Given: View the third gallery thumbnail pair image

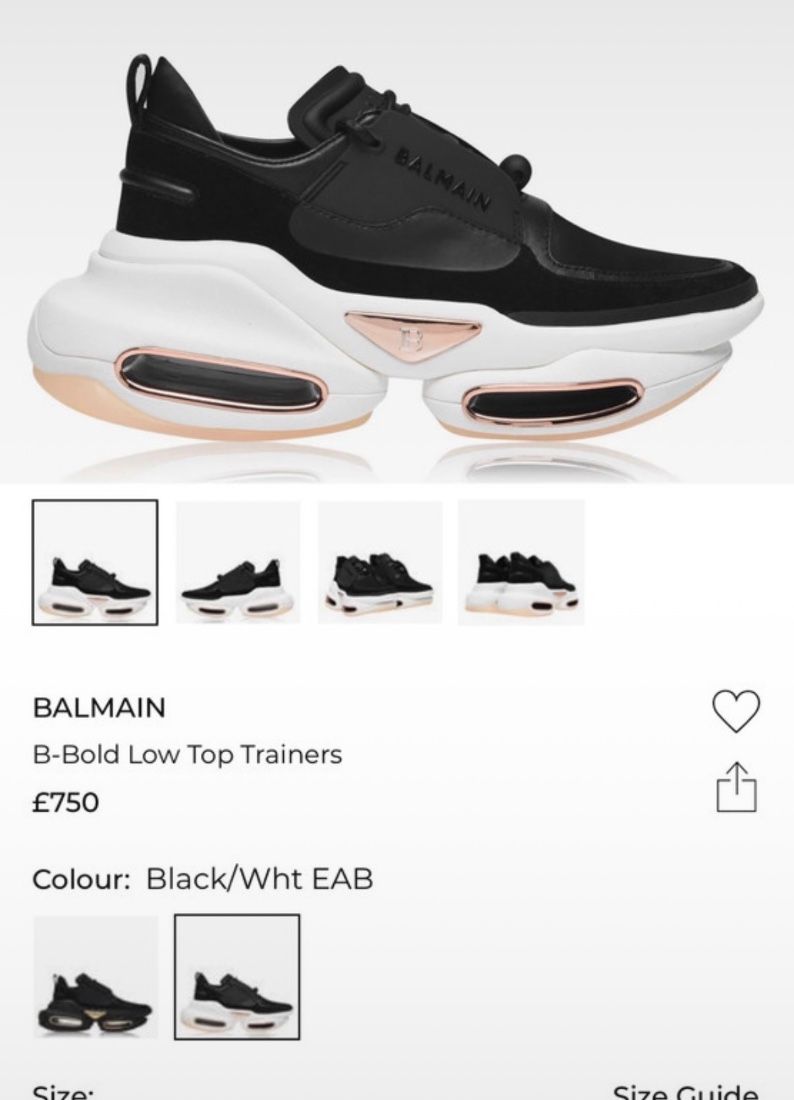Looking at the screenshot, I should [x=380, y=562].
